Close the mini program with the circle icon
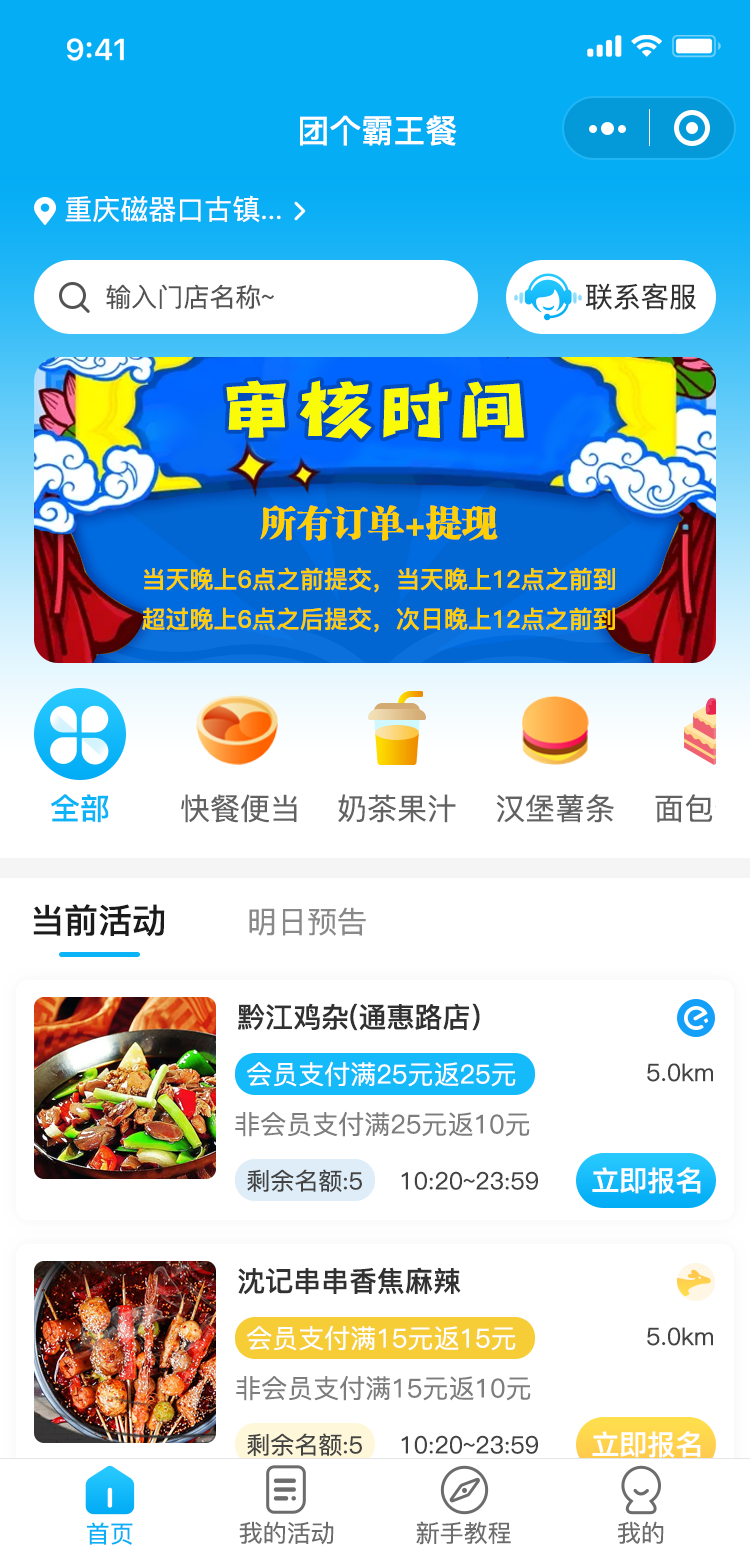Screen dimensions: 750x1556 tap(692, 128)
